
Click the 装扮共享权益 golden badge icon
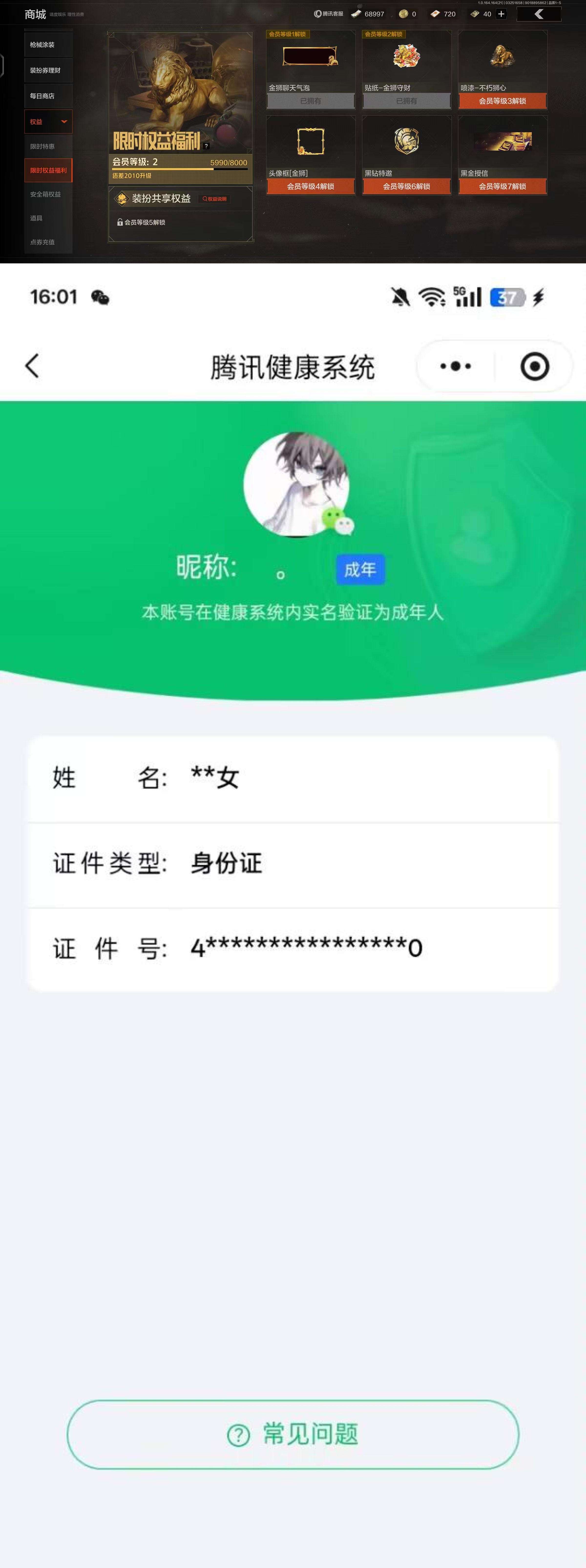point(122,198)
